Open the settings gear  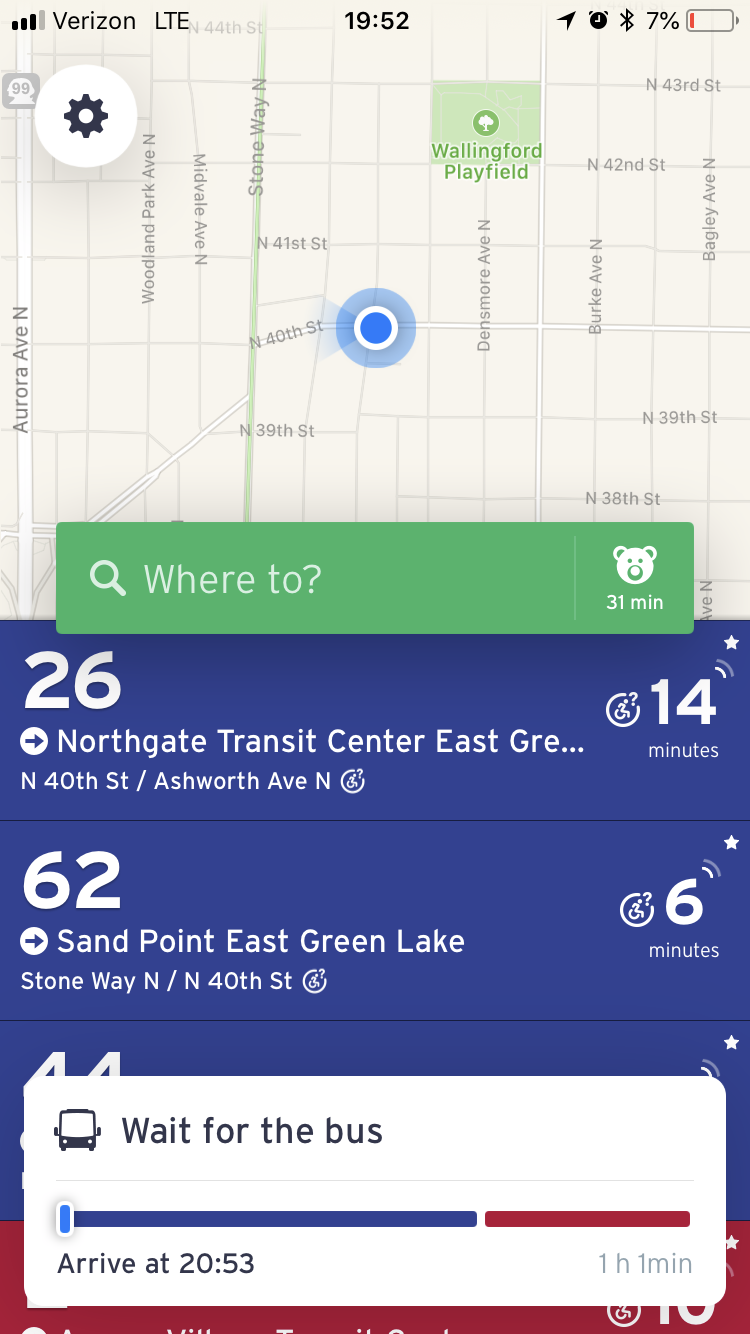coord(86,117)
